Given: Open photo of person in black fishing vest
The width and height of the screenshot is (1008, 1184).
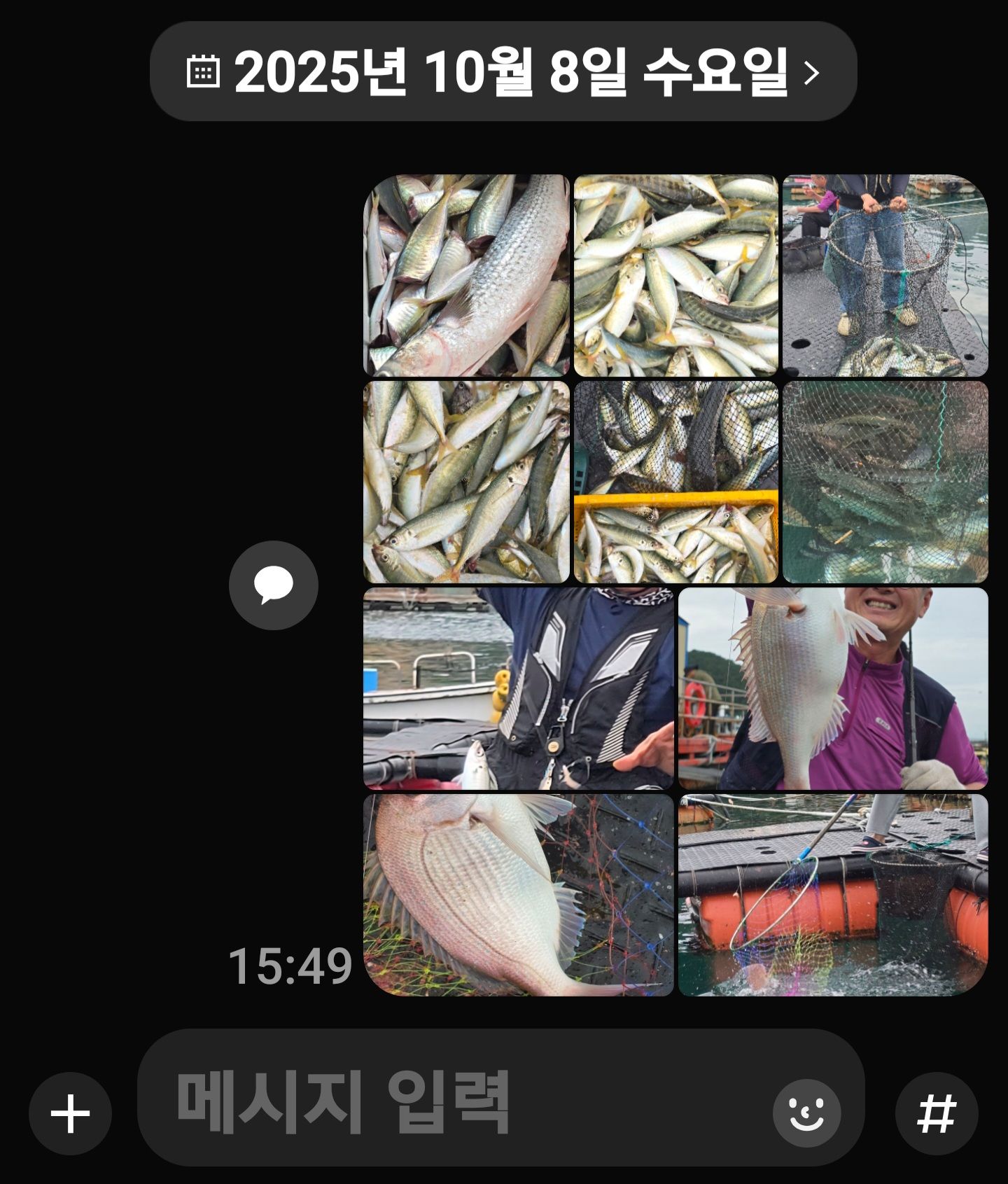Looking at the screenshot, I should pyautogui.click(x=518, y=688).
